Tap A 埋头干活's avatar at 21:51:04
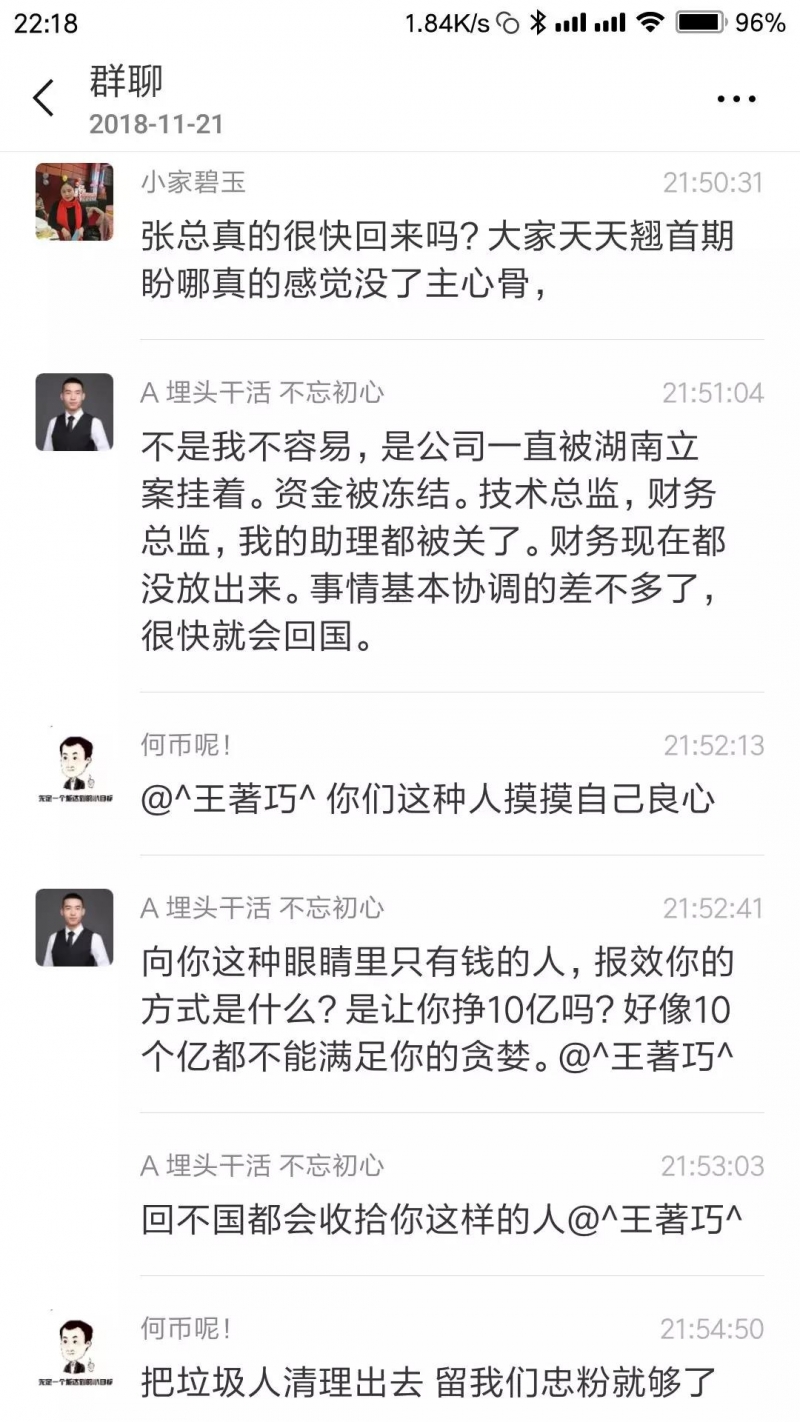 pyautogui.click(x=74, y=412)
